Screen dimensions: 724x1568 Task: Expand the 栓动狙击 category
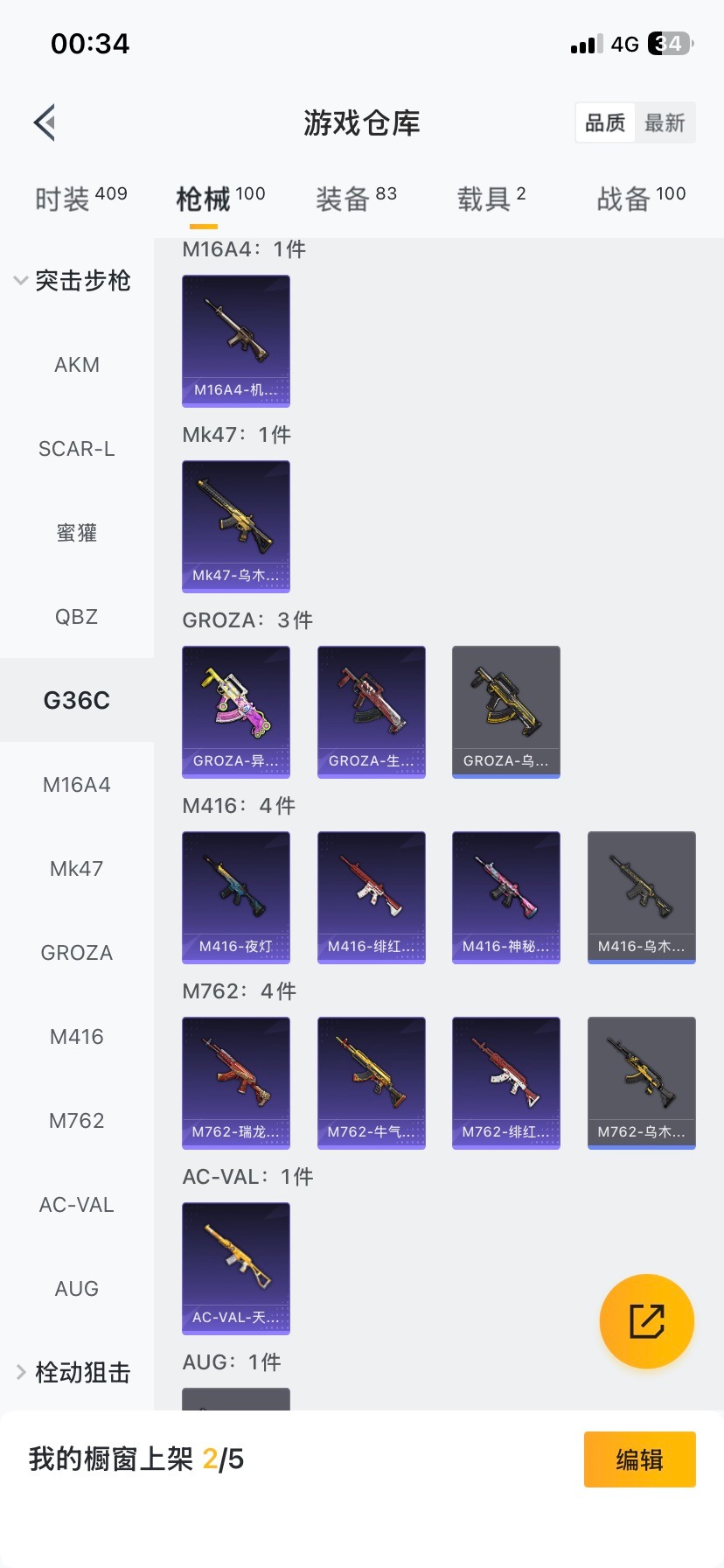click(x=73, y=1373)
